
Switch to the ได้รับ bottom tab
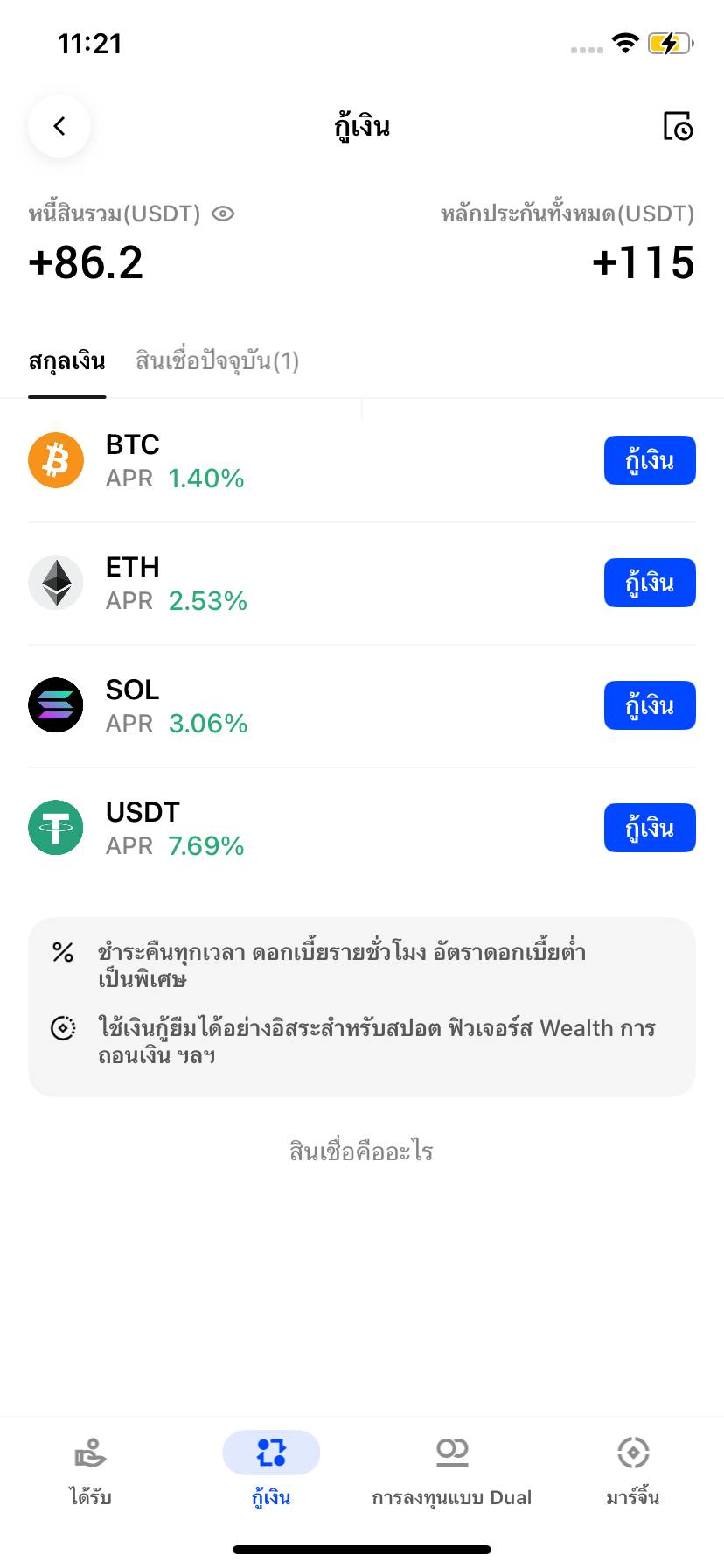click(90, 1471)
